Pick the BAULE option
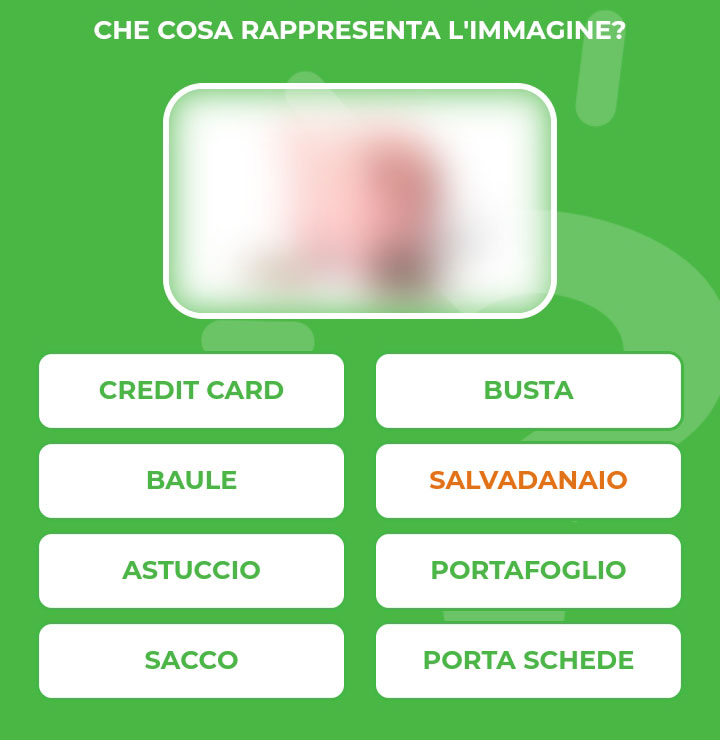This screenshot has width=720, height=740. tap(191, 480)
